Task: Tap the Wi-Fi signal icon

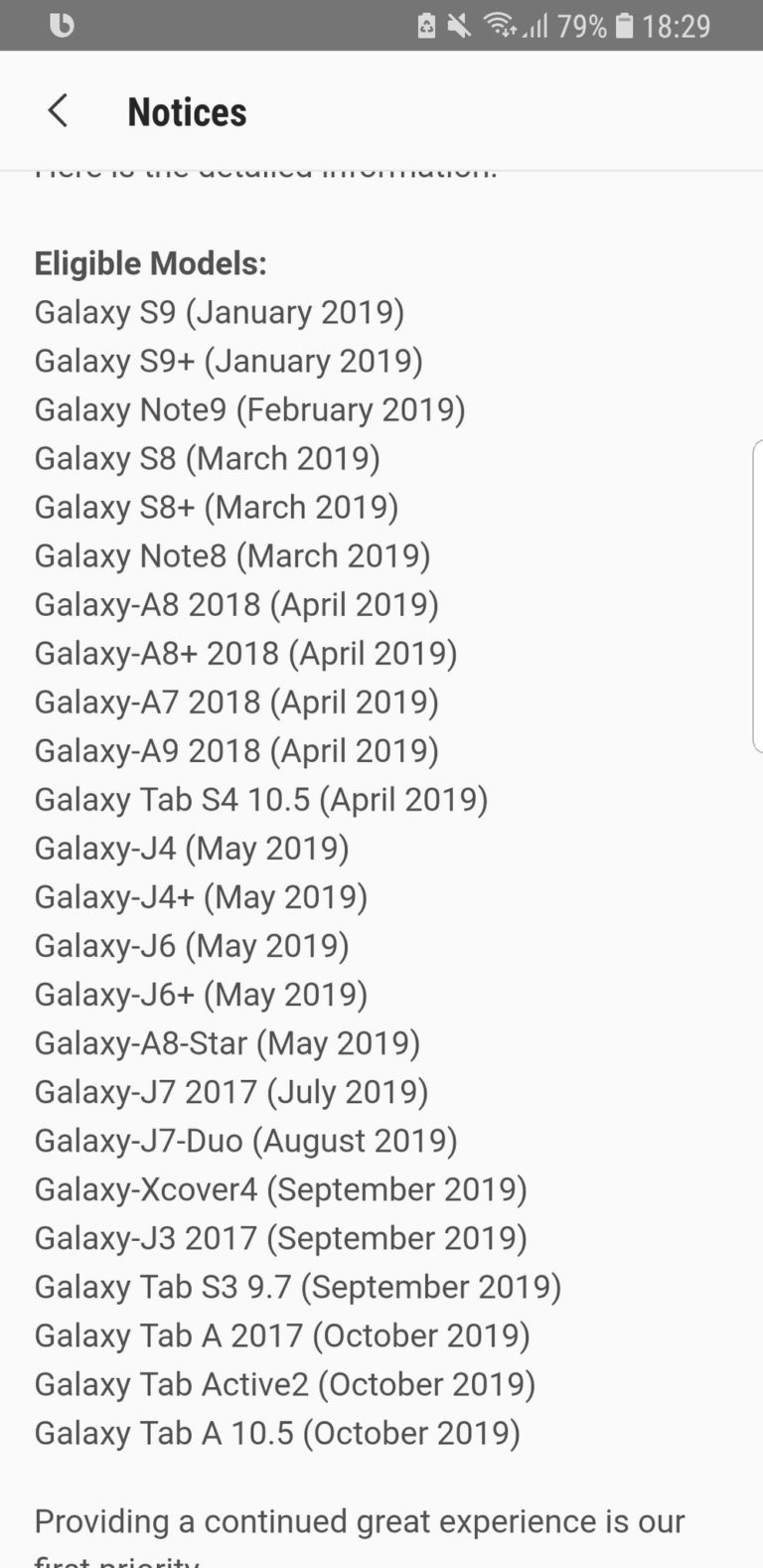Action: 497,26
